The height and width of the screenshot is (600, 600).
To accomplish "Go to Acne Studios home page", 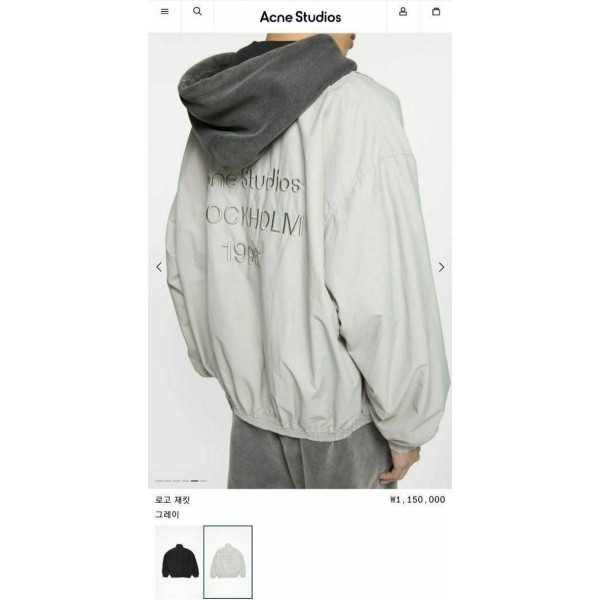I will (300, 16).
